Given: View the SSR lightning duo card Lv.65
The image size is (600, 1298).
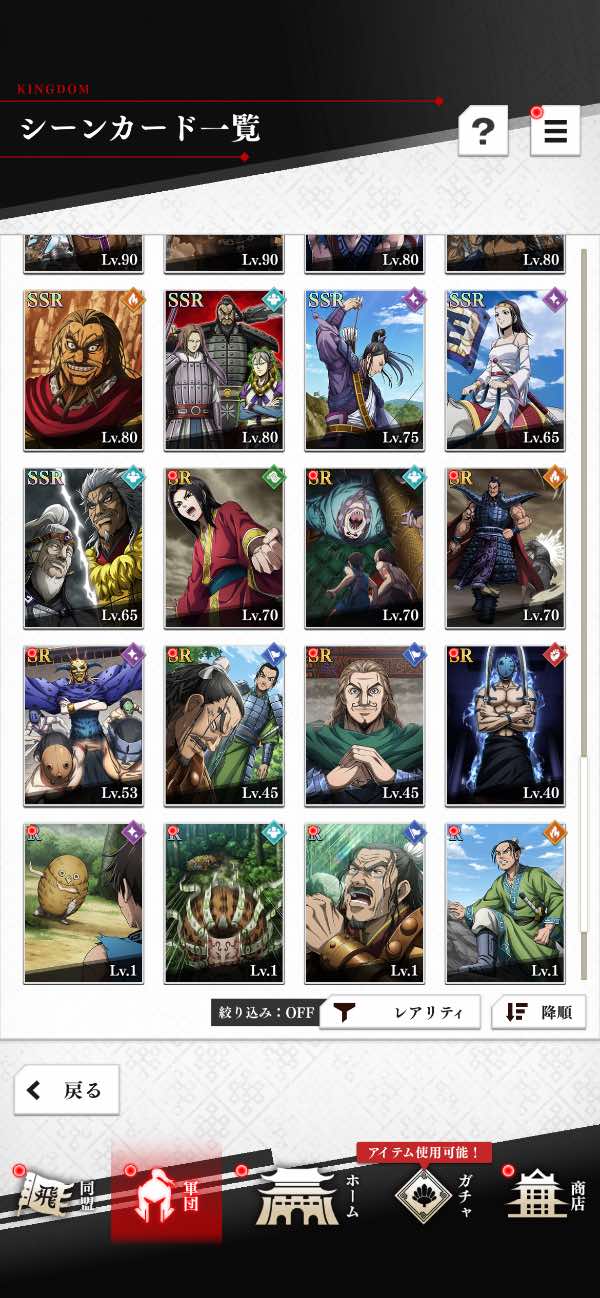Looking at the screenshot, I should coord(84,547).
